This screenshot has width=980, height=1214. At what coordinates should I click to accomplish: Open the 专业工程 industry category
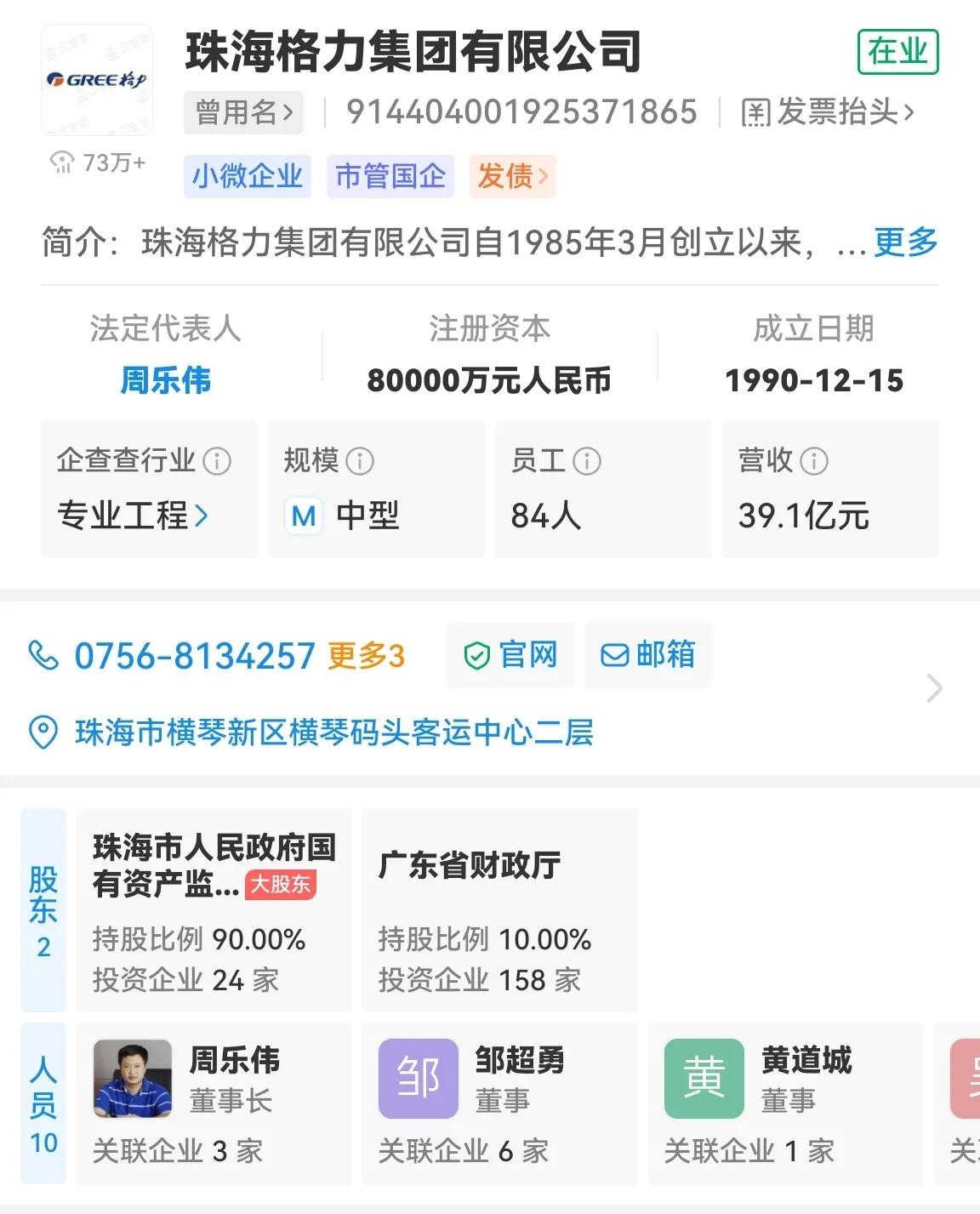[x=133, y=516]
